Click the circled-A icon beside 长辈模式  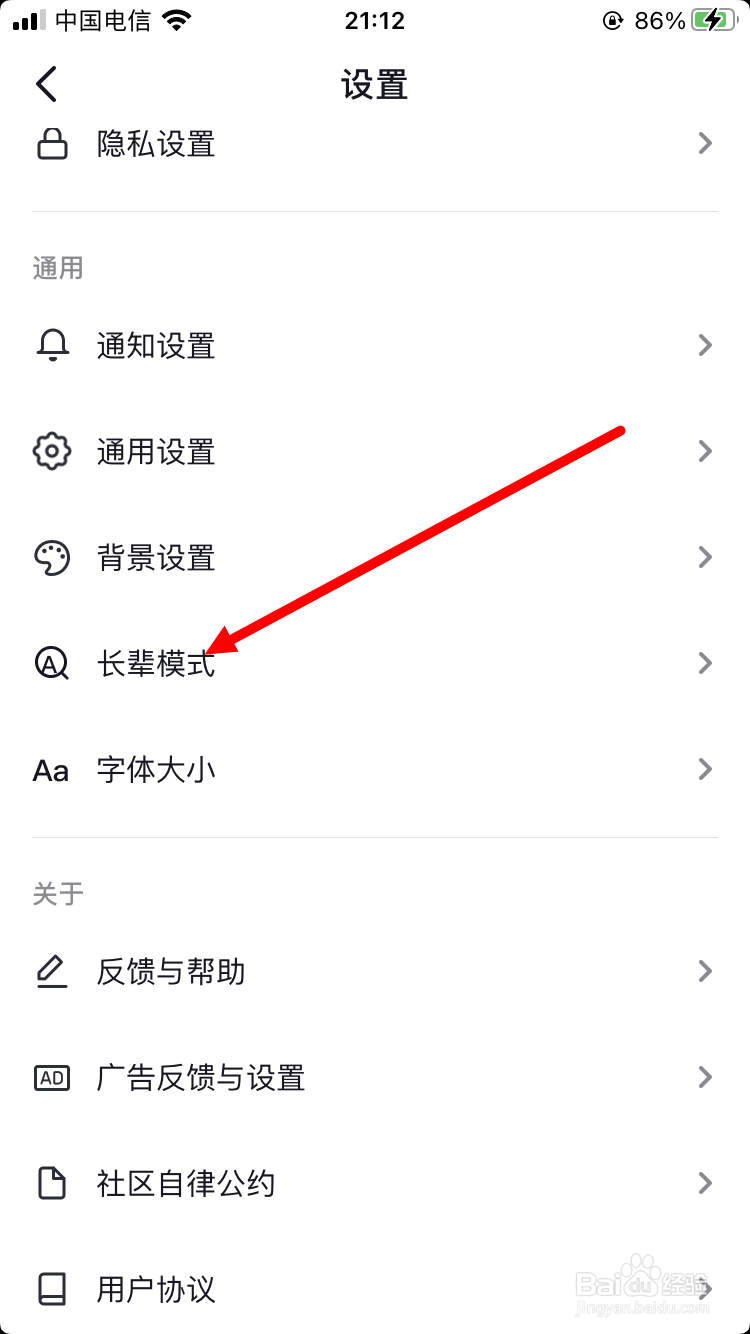click(x=52, y=663)
